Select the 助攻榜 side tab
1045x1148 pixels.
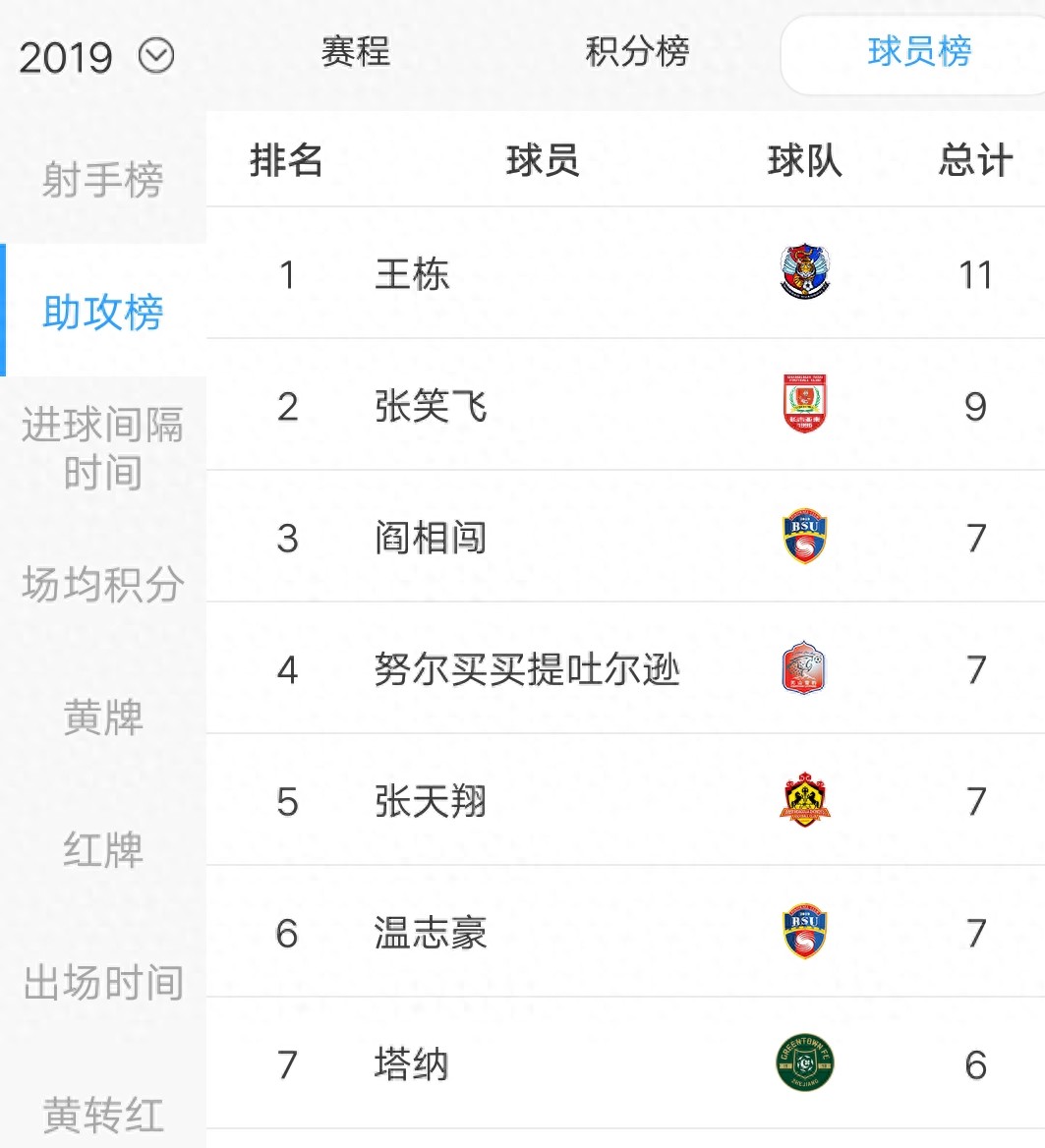(x=102, y=312)
